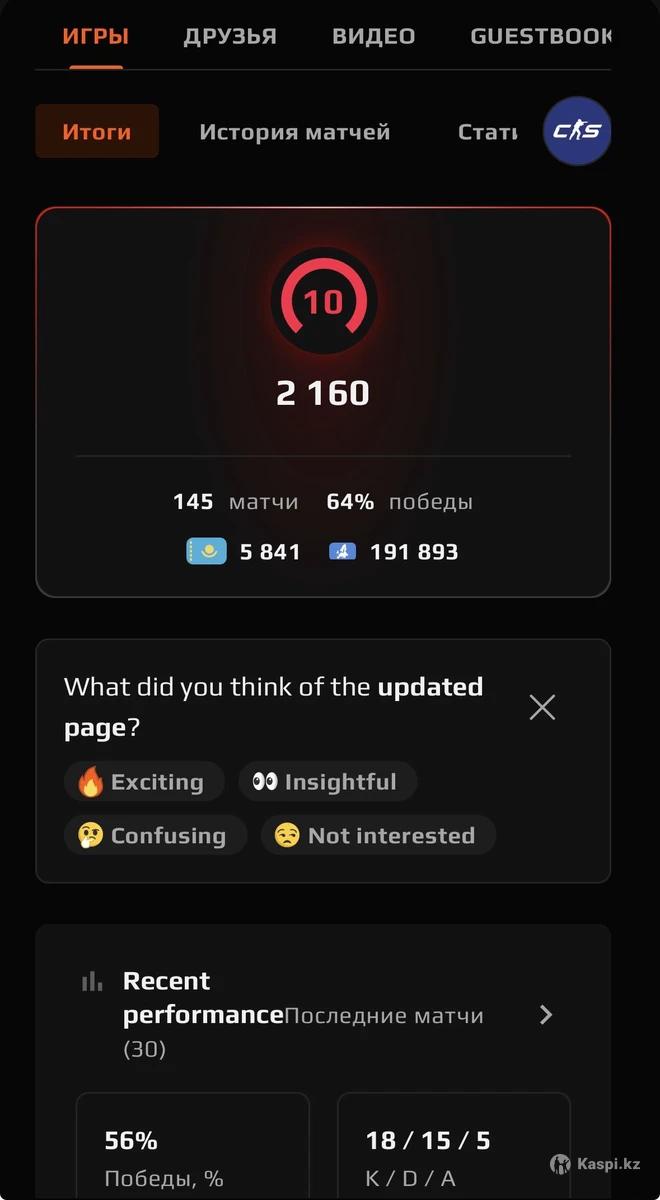The height and width of the screenshot is (1200, 660).
Task: Go to the ВИДЕО tab
Action: [373, 37]
